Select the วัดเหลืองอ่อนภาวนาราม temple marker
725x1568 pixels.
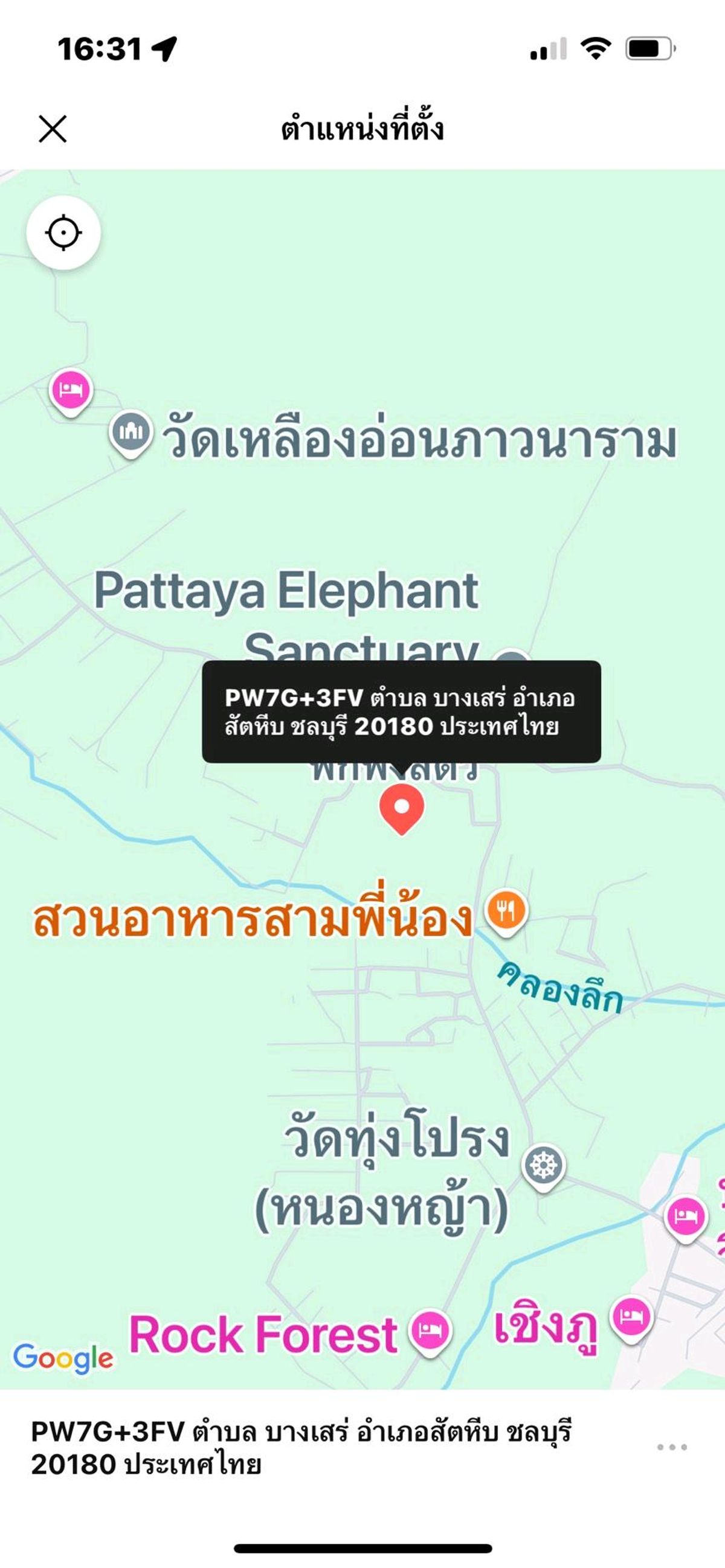click(131, 432)
